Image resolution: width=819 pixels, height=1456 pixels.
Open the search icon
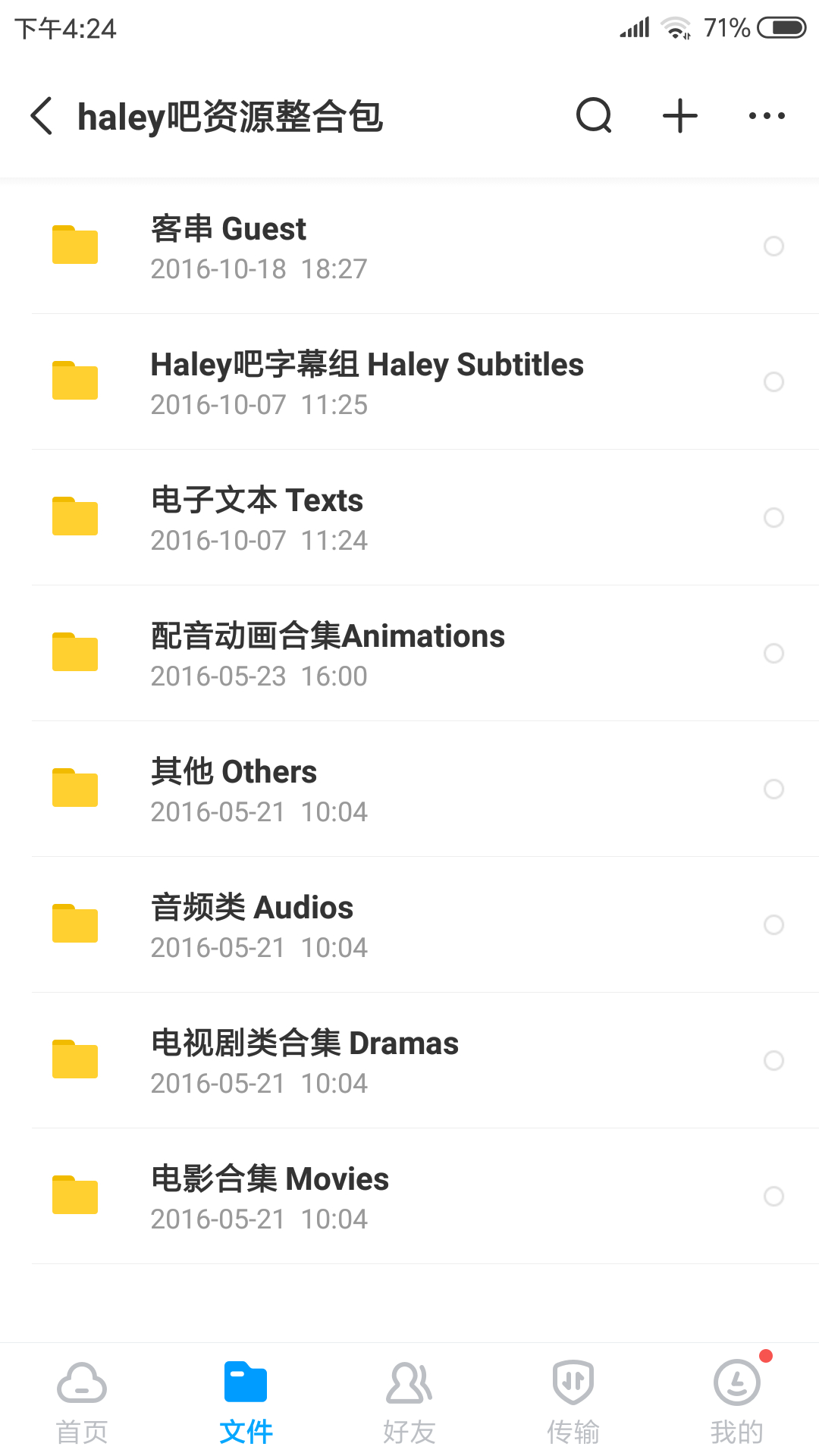point(594,116)
